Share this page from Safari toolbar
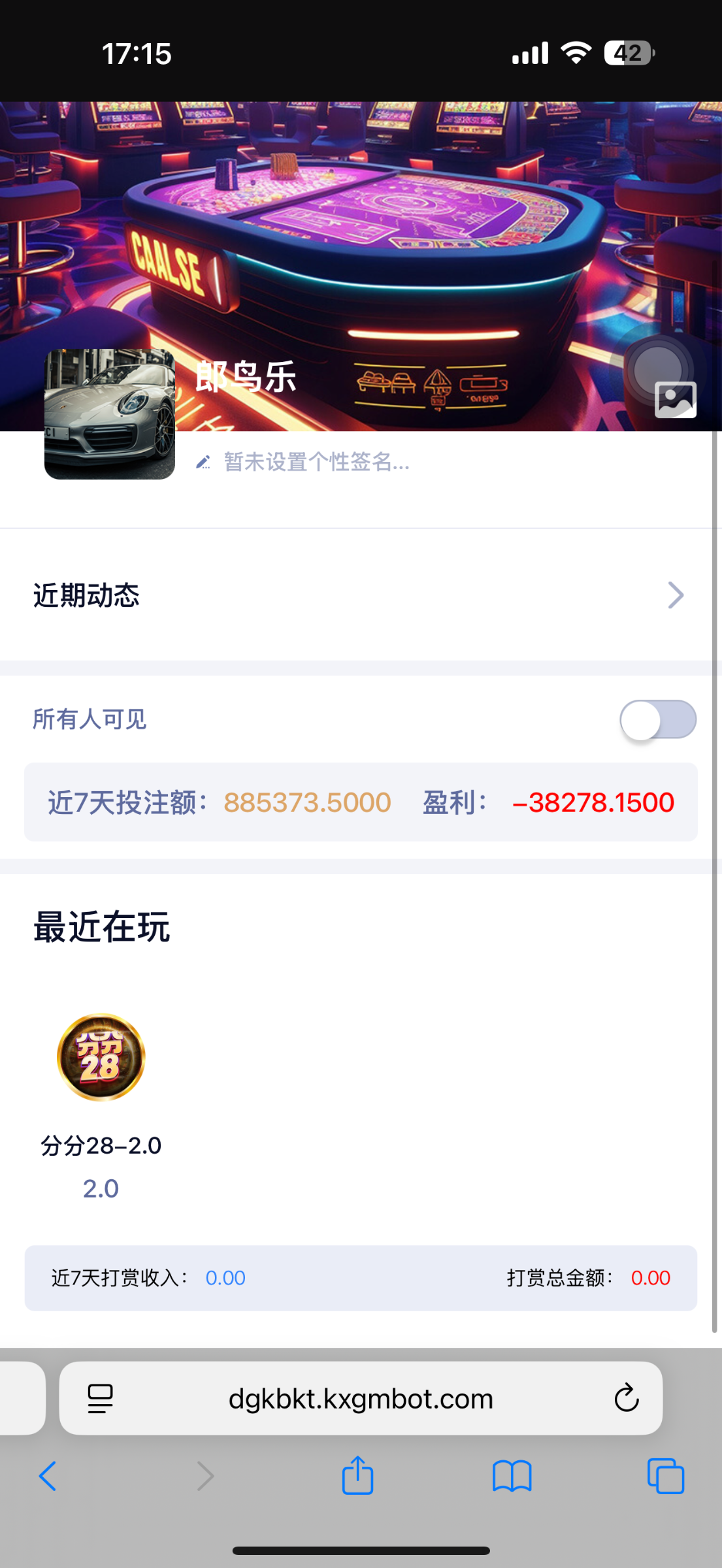The width and height of the screenshot is (722, 1568). (357, 1476)
